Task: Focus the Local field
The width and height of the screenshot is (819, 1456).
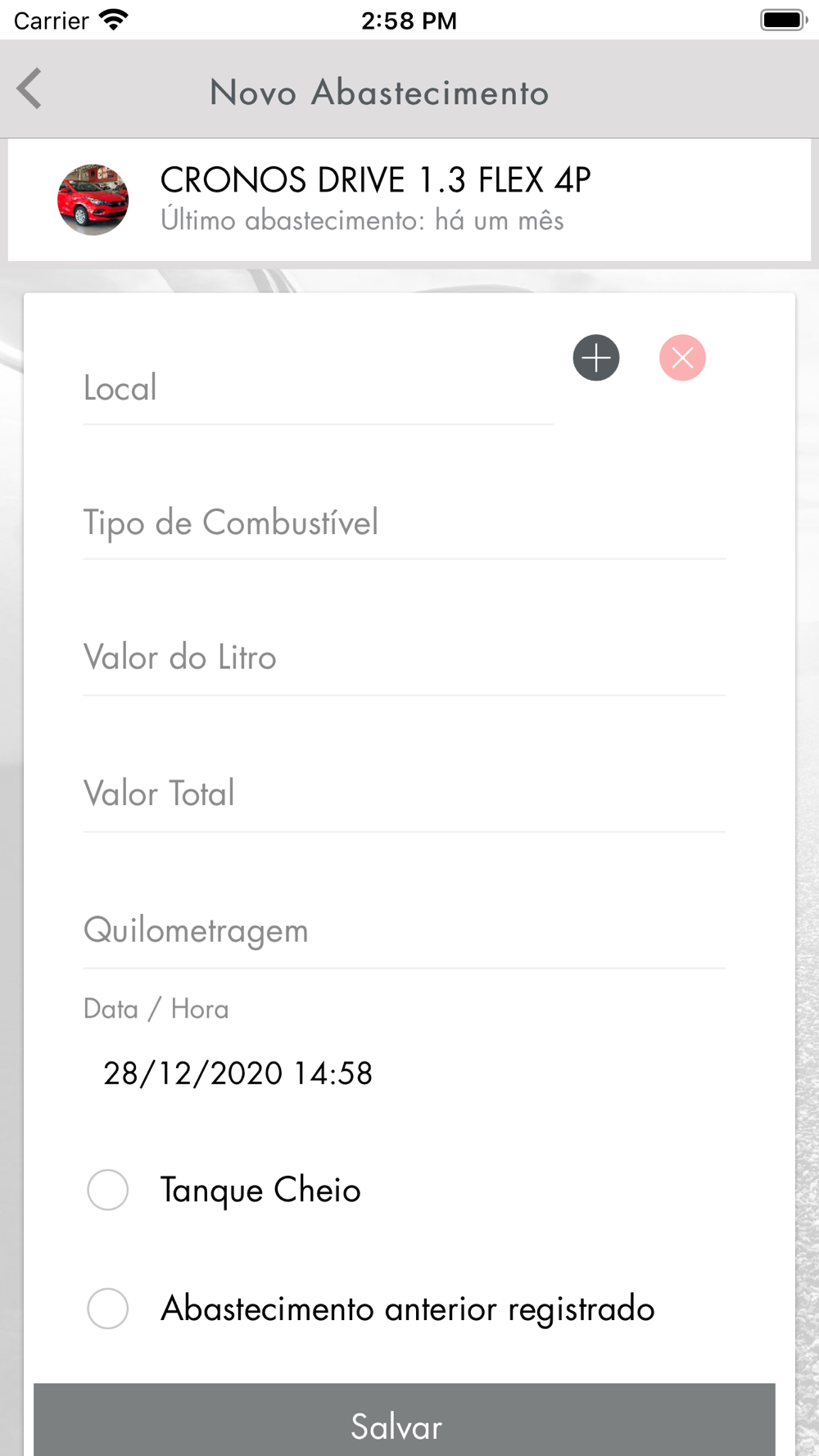Action: pos(318,388)
